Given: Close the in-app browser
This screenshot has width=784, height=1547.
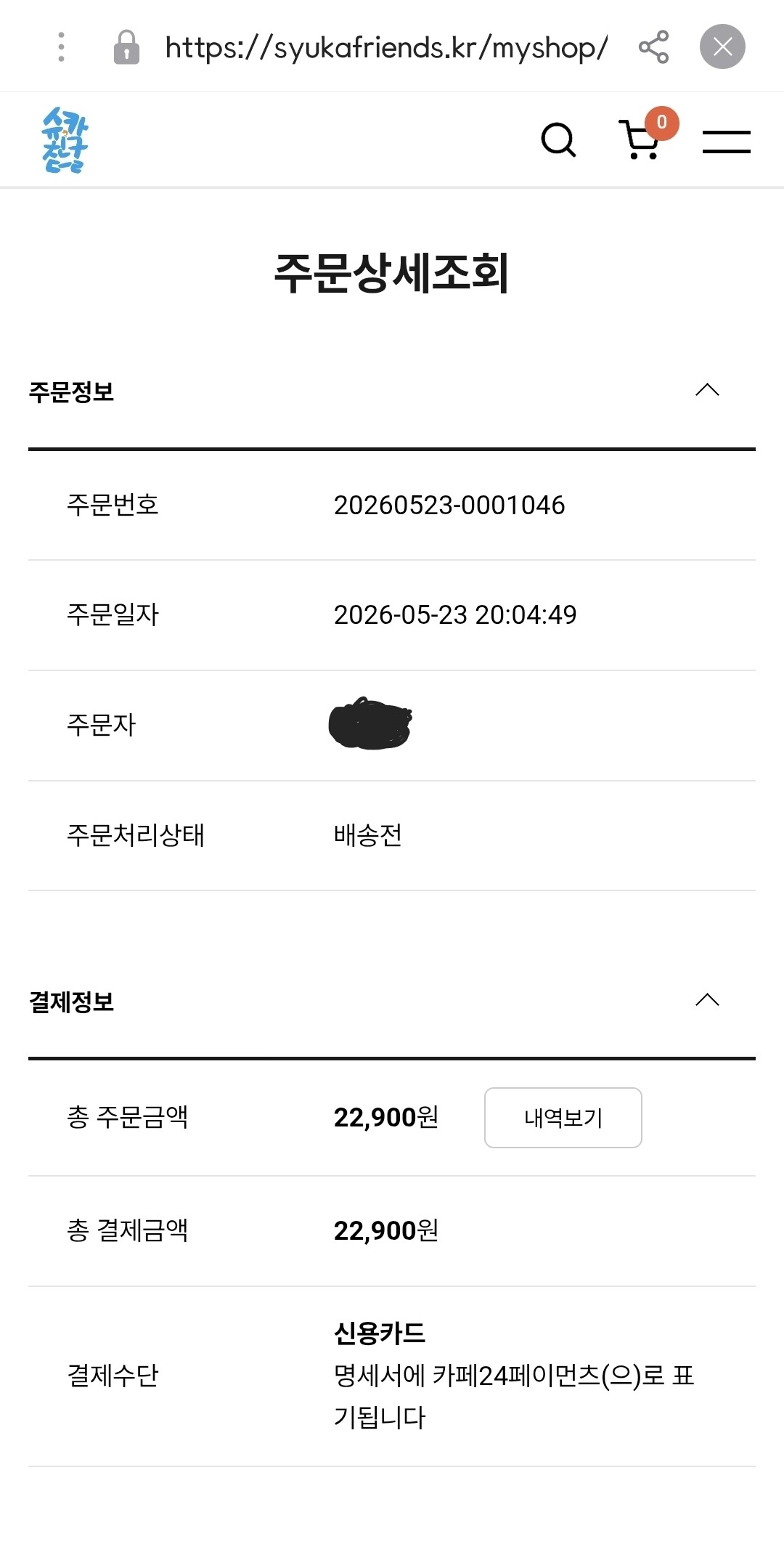Looking at the screenshot, I should point(722,47).
